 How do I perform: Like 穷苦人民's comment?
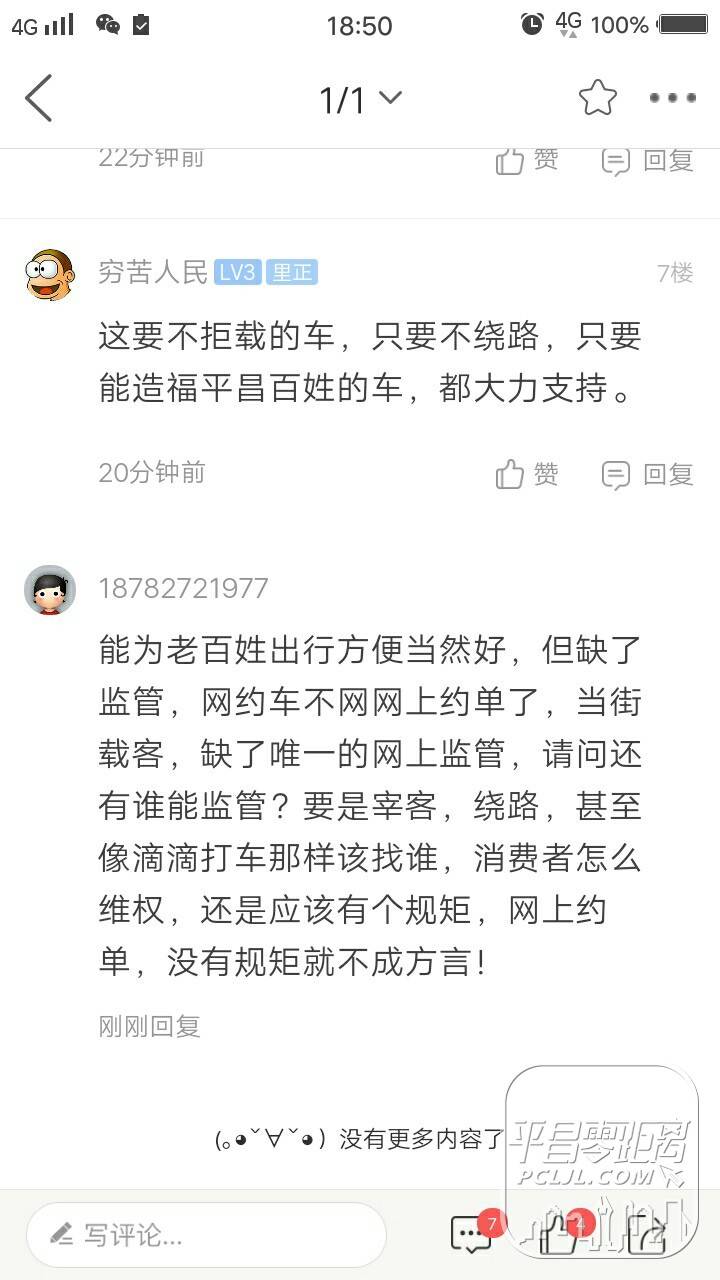[x=527, y=474]
